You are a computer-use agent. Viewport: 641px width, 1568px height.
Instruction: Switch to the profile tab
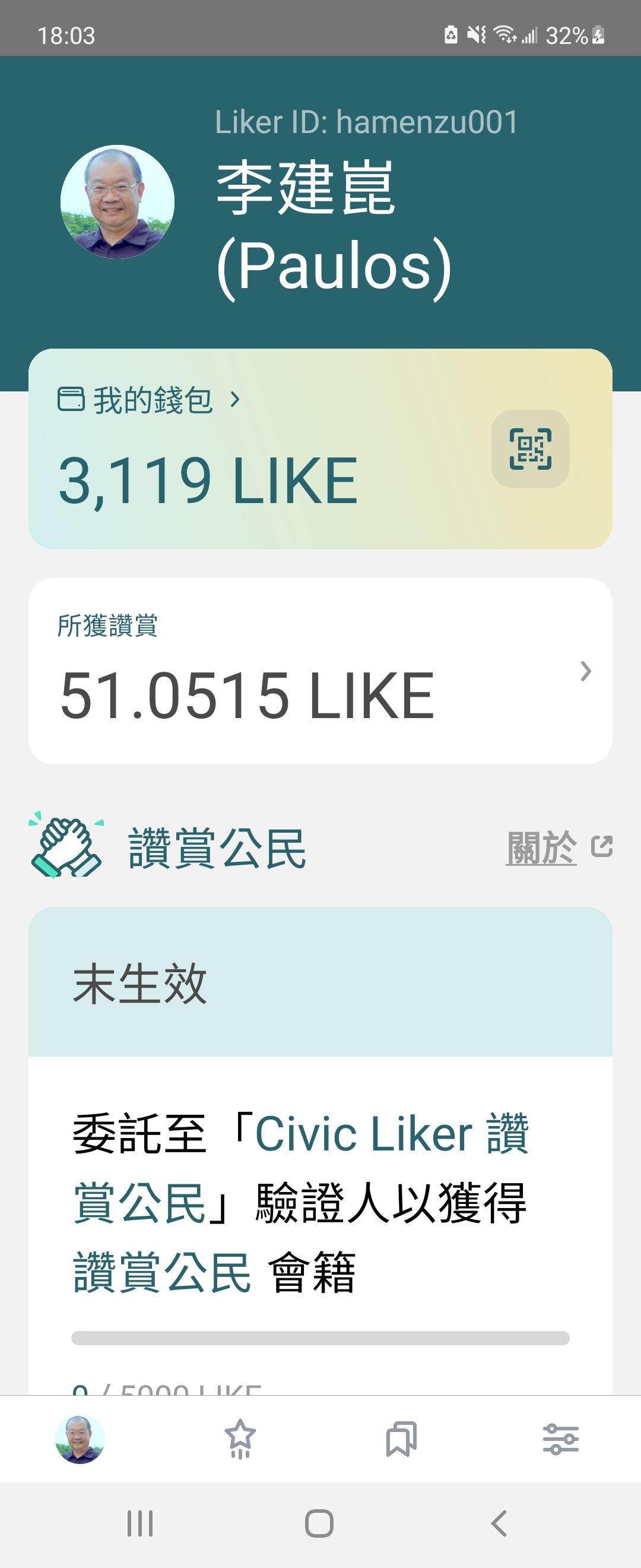[x=80, y=1439]
